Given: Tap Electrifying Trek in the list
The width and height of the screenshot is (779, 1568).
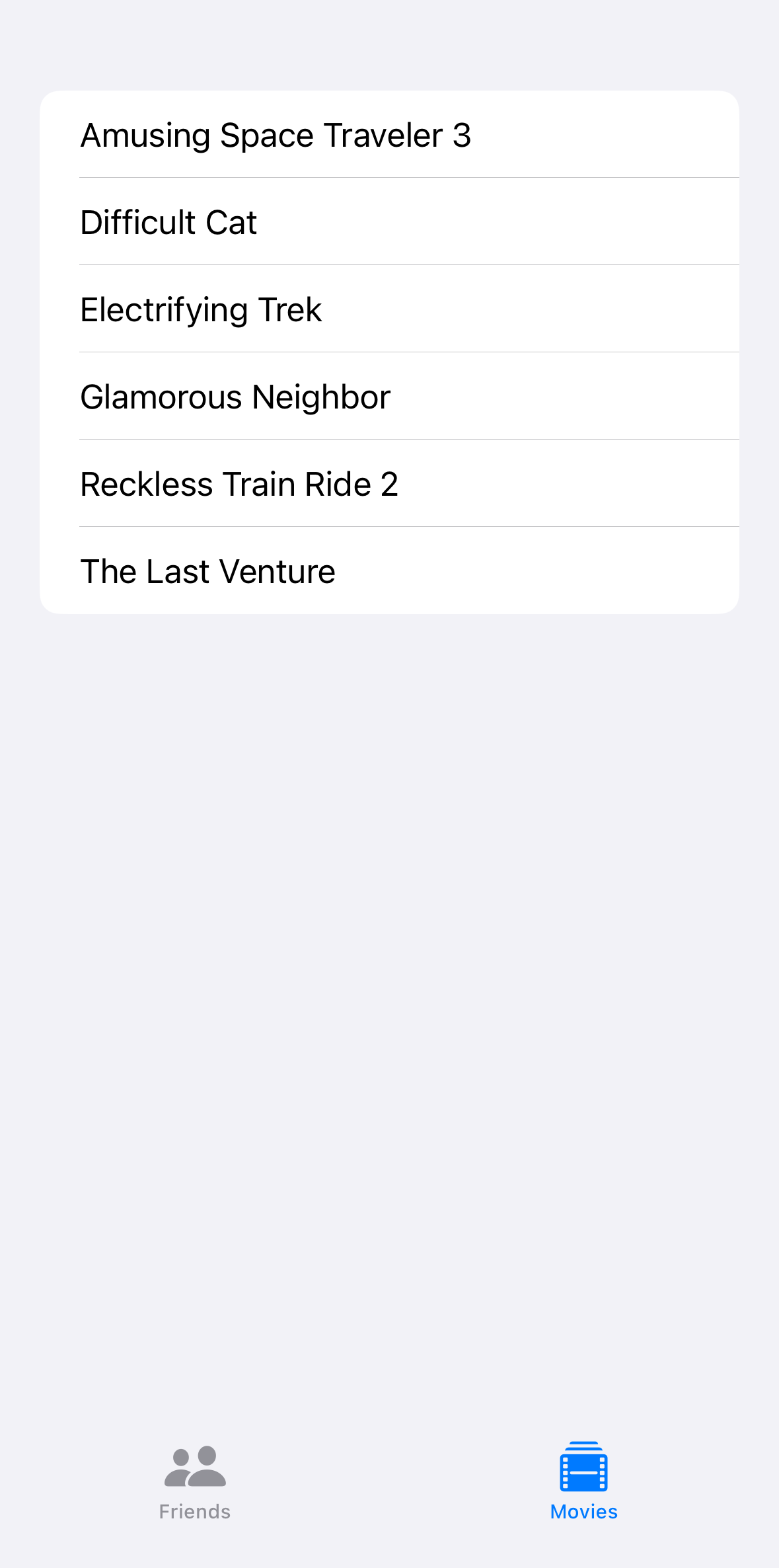Looking at the screenshot, I should pyautogui.click(x=390, y=309).
